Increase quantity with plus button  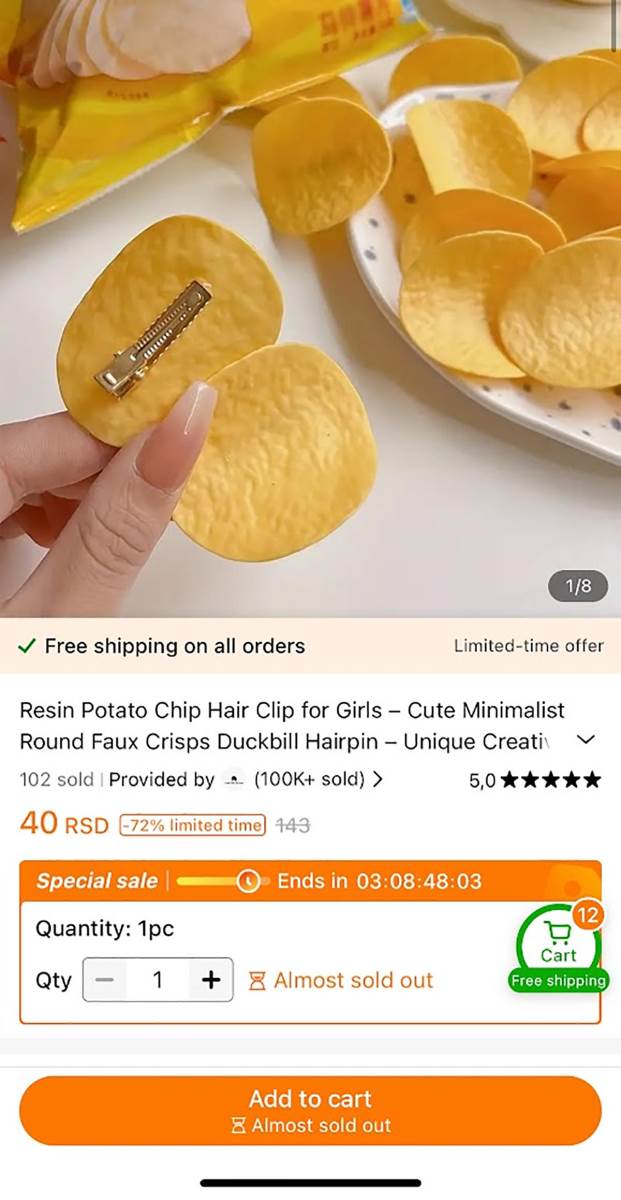(210, 980)
